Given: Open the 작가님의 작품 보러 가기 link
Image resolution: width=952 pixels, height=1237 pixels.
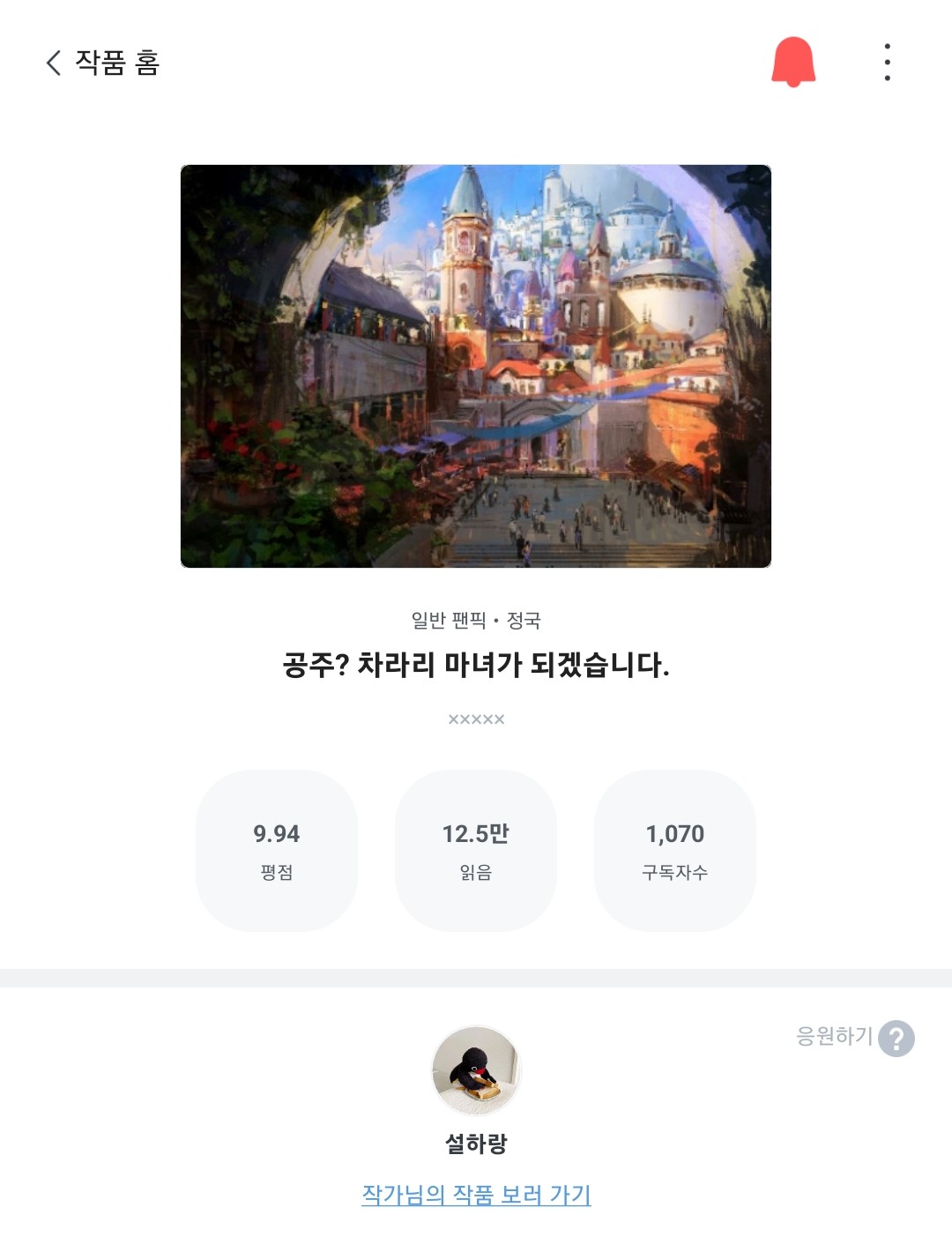Looking at the screenshot, I should click(x=476, y=1195).
